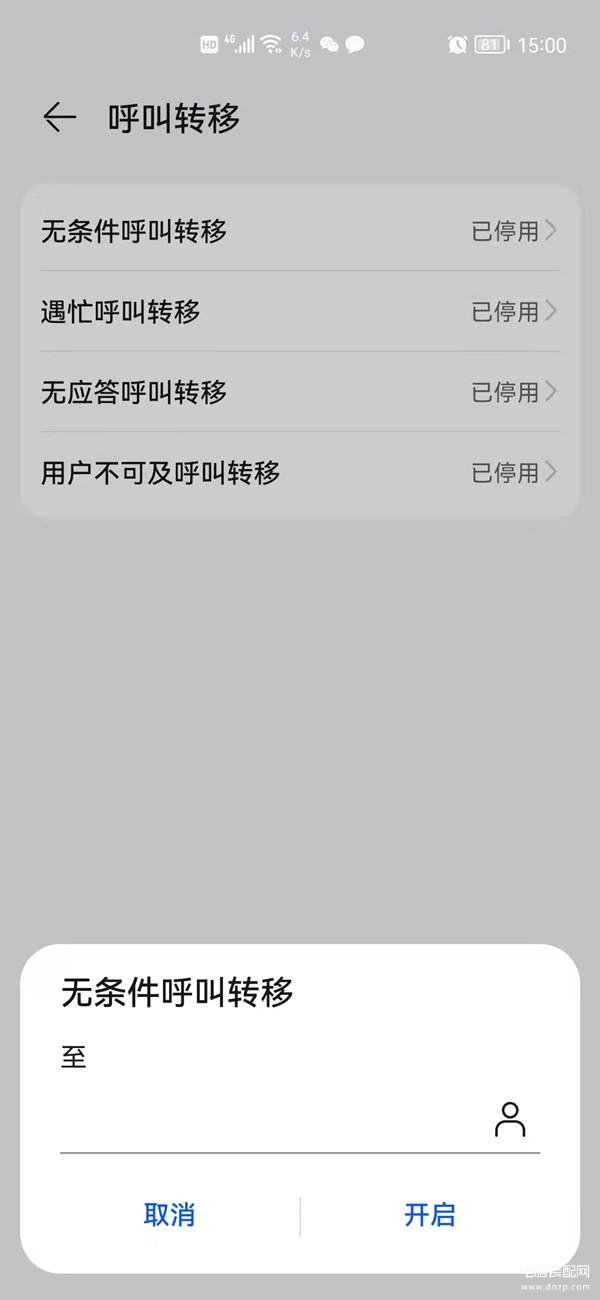Open the 用户不可及呼叫转移 row

click(x=300, y=471)
